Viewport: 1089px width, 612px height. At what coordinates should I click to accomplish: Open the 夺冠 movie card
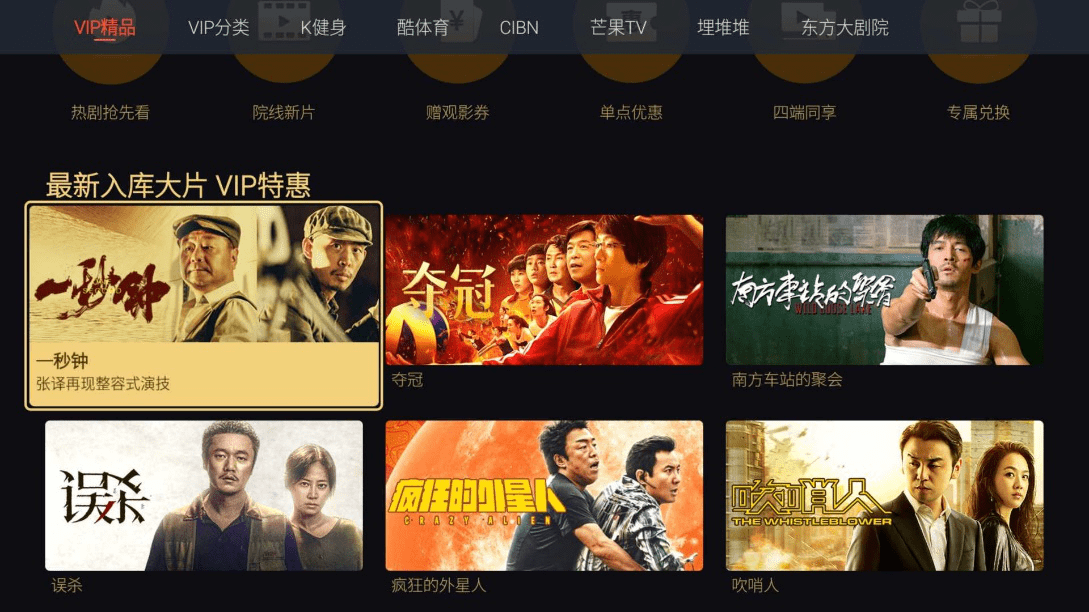click(544, 290)
